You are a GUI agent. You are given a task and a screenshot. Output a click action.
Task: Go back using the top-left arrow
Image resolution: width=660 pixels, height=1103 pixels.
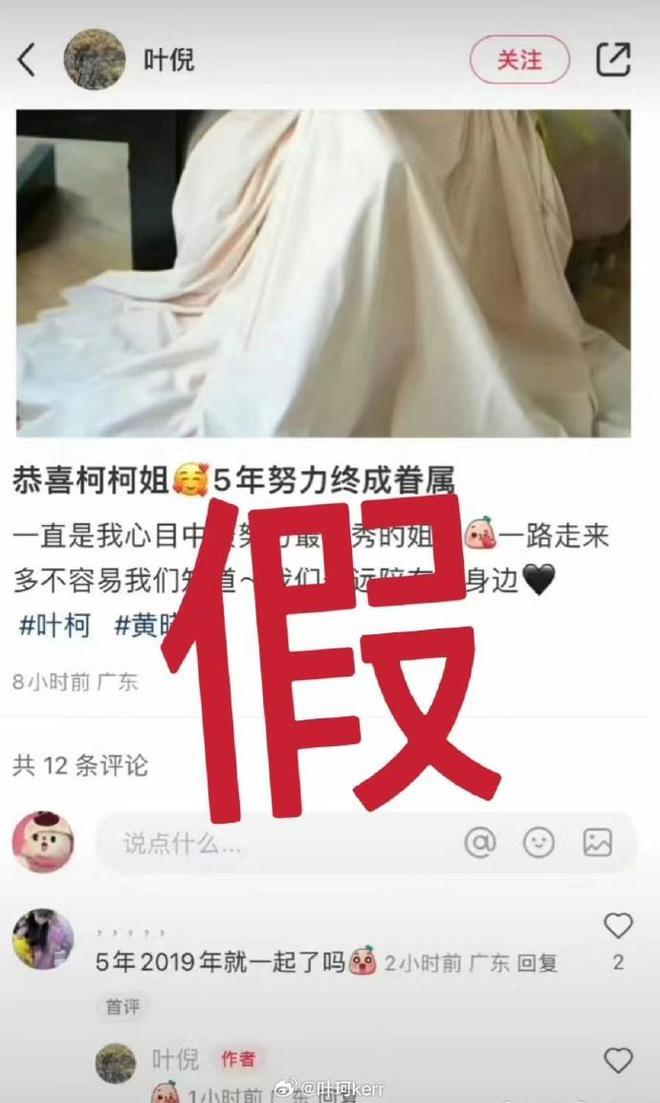click(27, 60)
